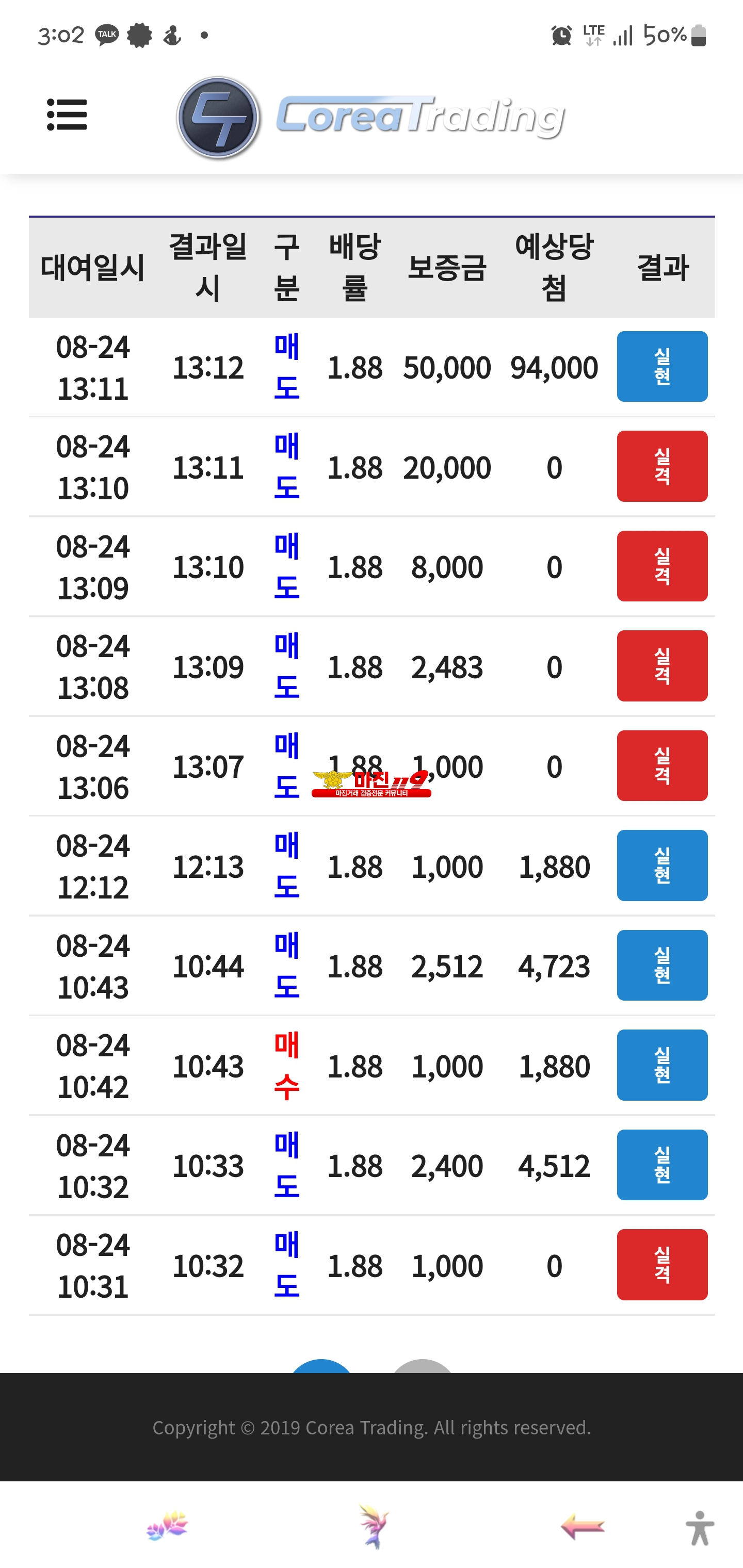Tap the blue pagination circle
Screen dimensions: 743x1568
(321, 1365)
